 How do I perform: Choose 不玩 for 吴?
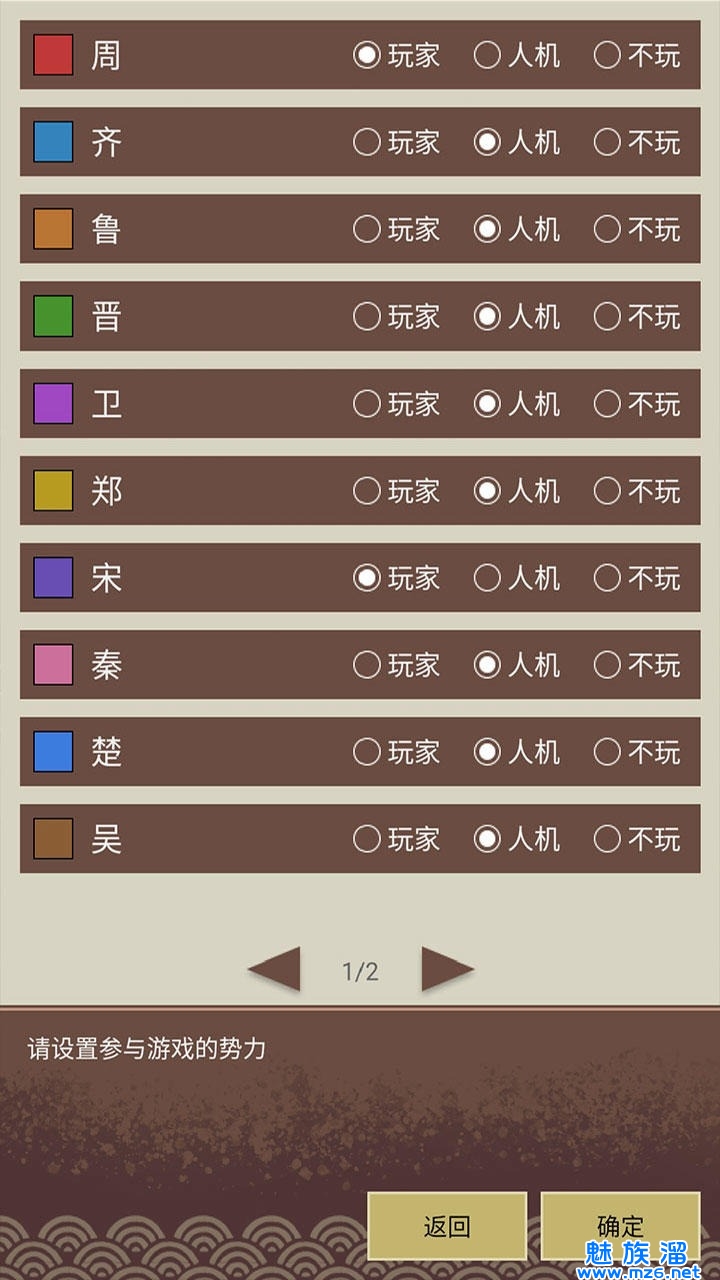(x=607, y=839)
